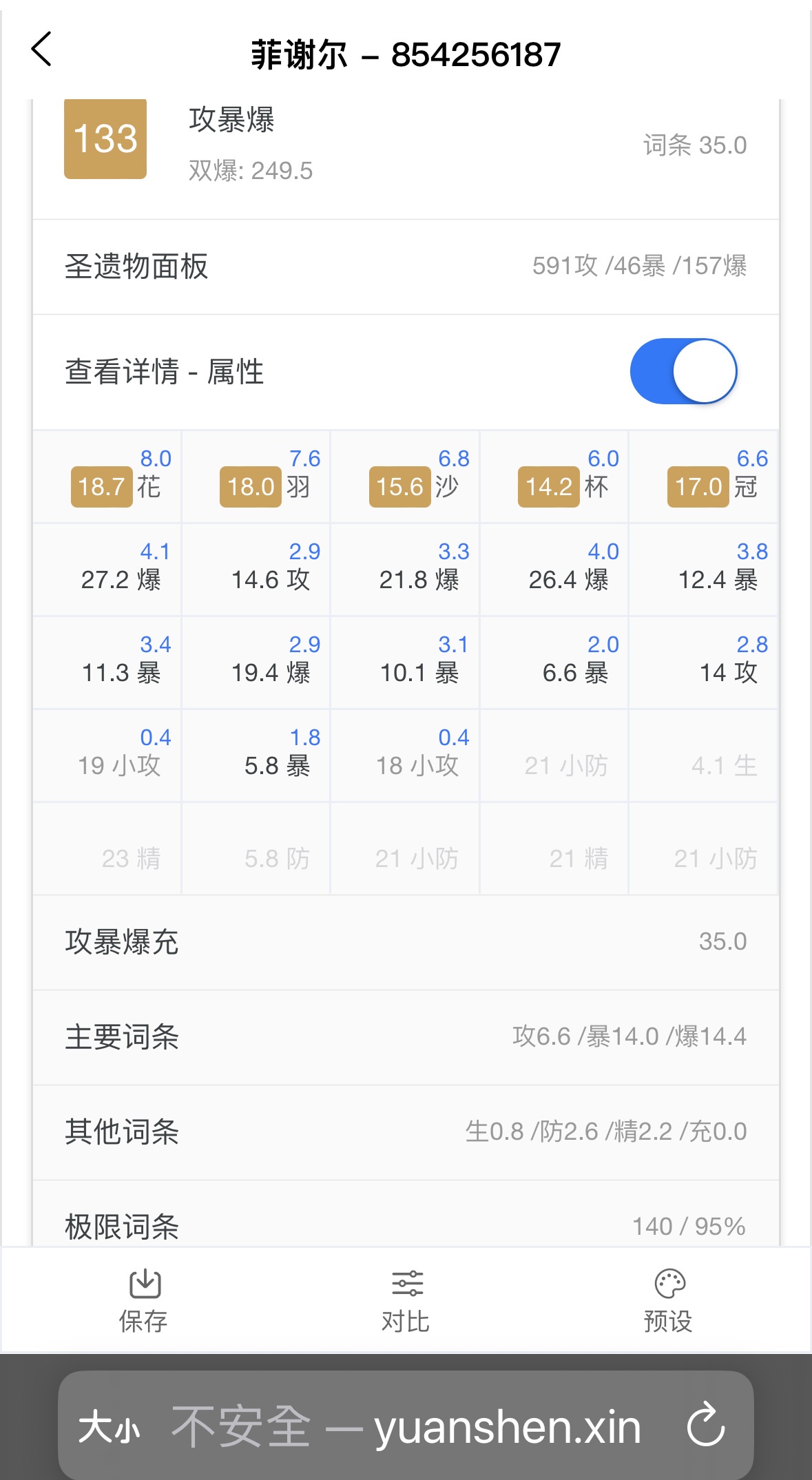The height and width of the screenshot is (1480, 812).
Task: Reload the page in the browser bar
Action: pos(706,1425)
